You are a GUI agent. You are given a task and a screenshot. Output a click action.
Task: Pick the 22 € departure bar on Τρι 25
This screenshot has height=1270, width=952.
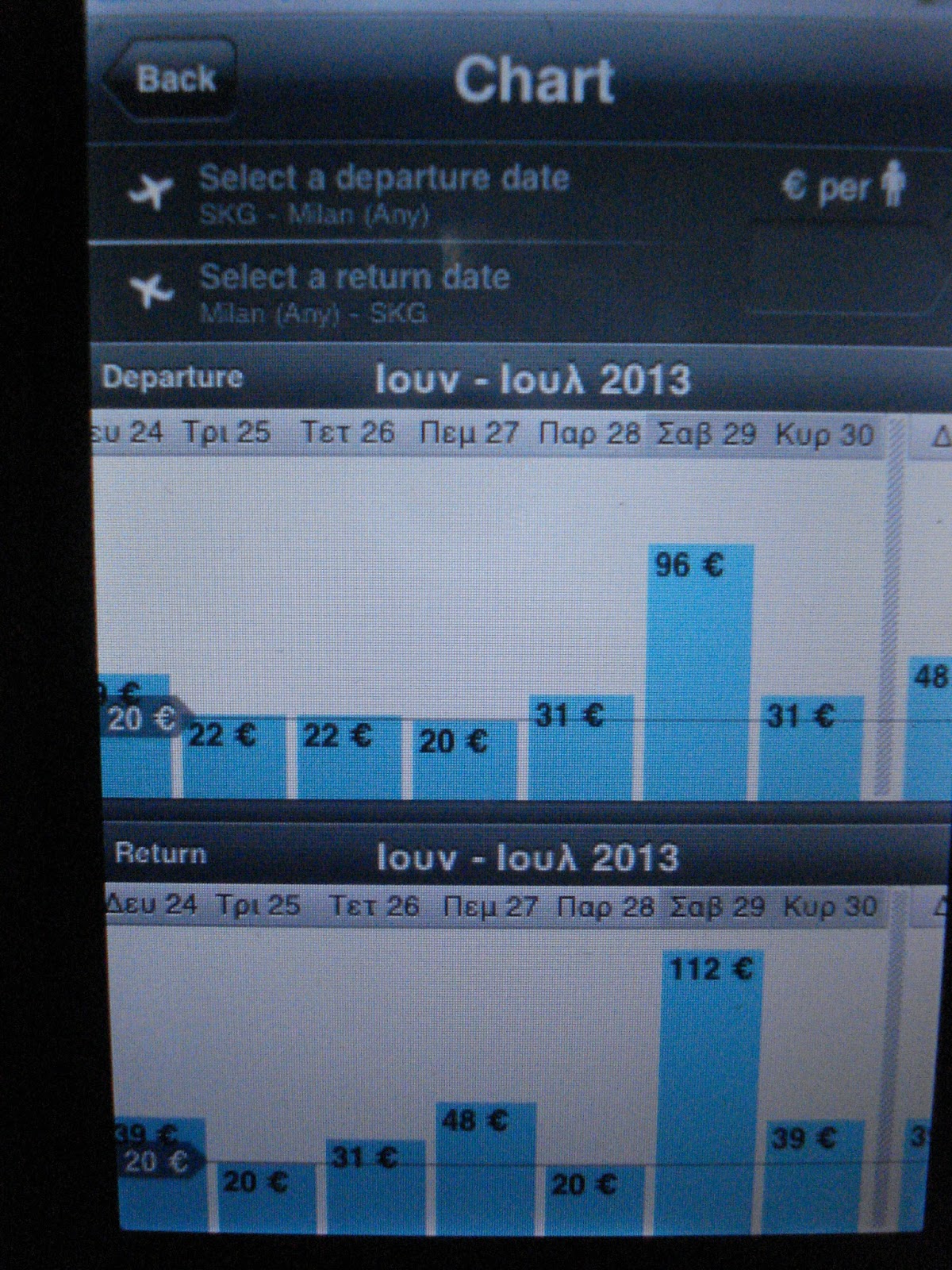click(233, 758)
